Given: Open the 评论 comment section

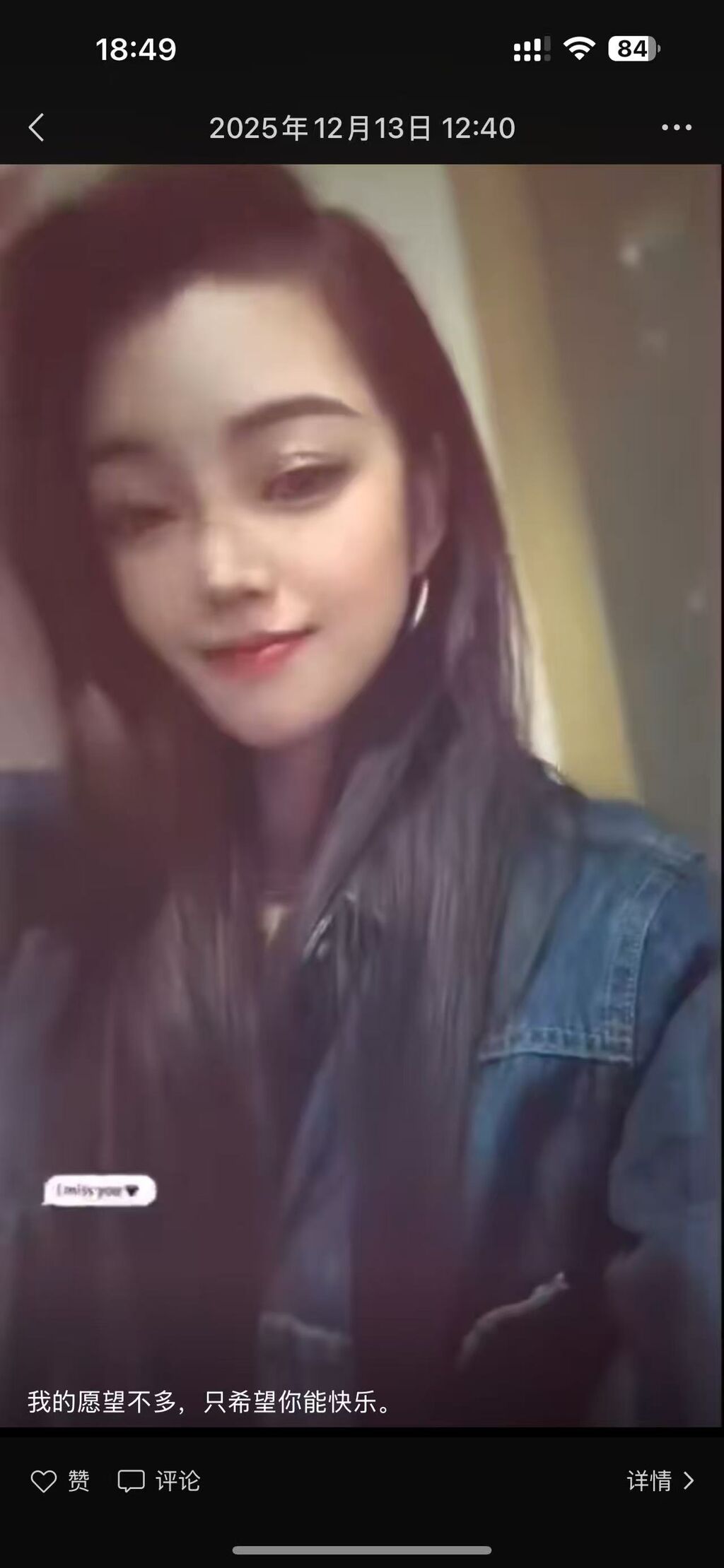Looking at the screenshot, I should tap(159, 1480).
